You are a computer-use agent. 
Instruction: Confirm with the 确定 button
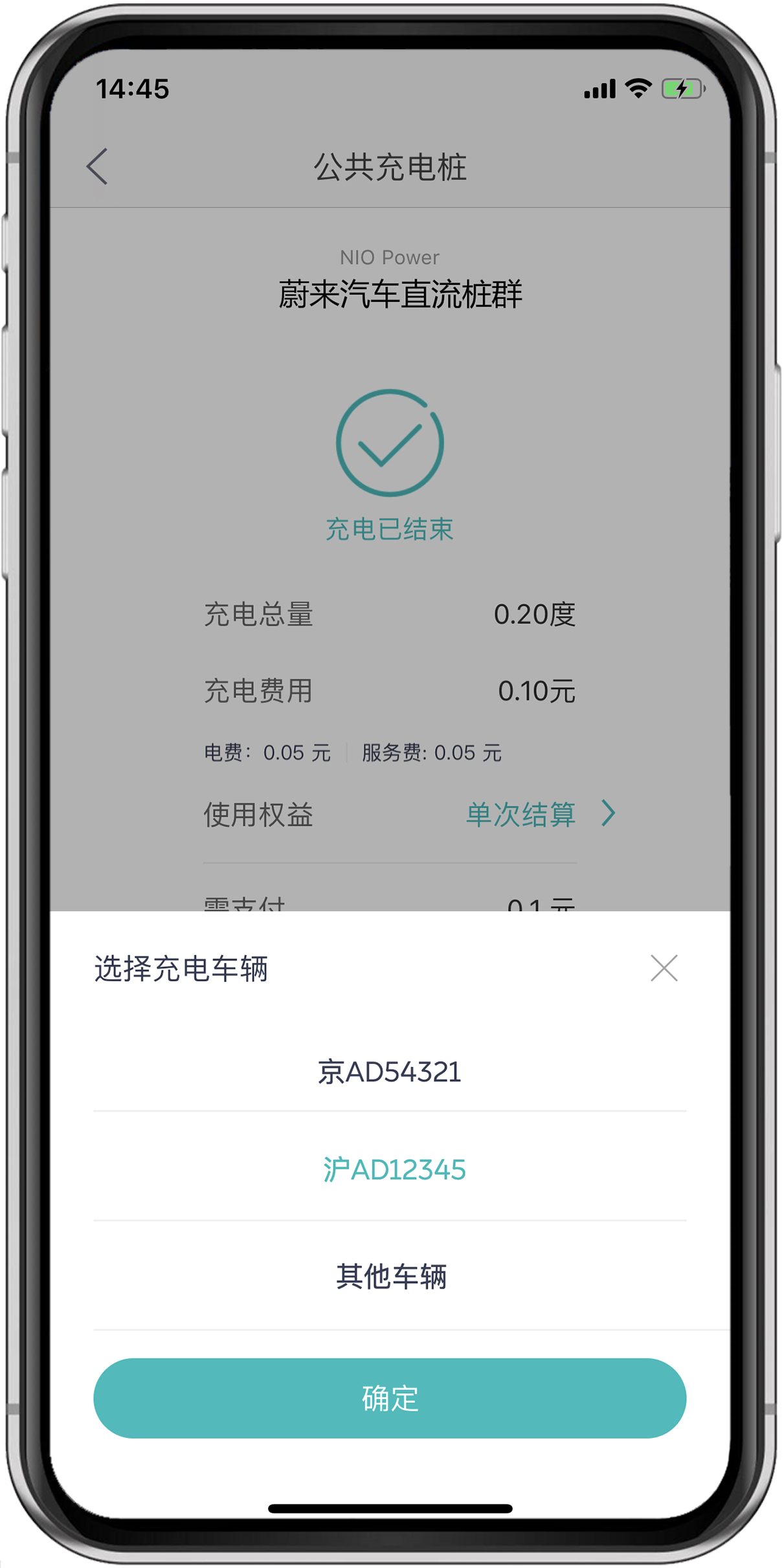coord(390,1398)
